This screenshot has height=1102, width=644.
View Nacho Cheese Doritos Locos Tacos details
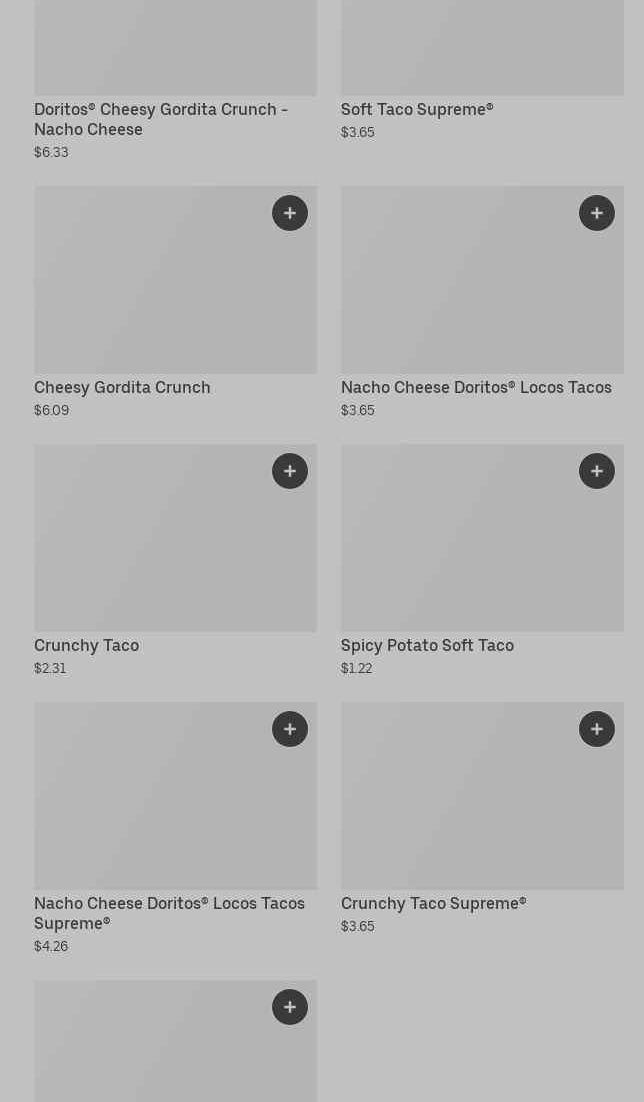(x=476, y=387)
